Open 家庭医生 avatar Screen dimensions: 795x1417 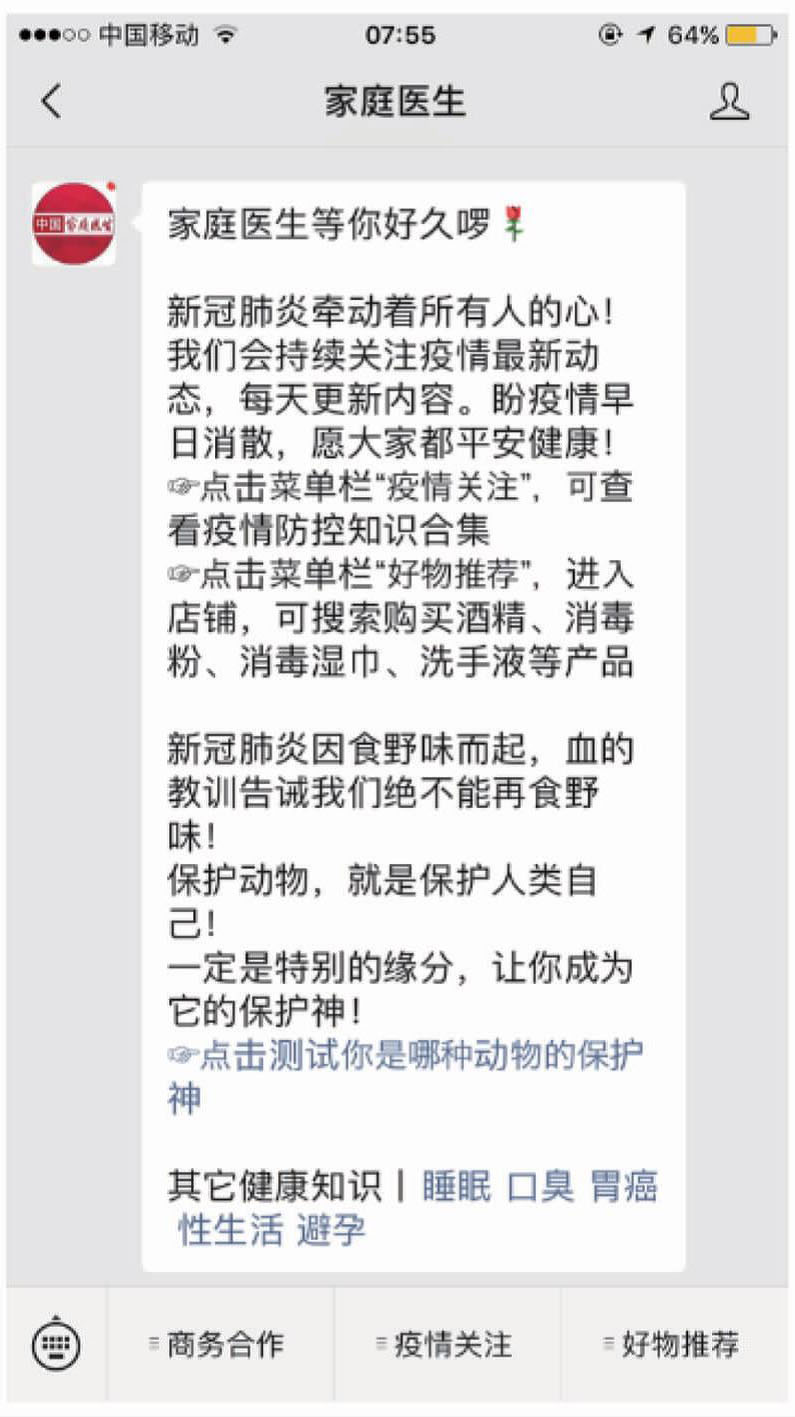(x=74, y=223)
